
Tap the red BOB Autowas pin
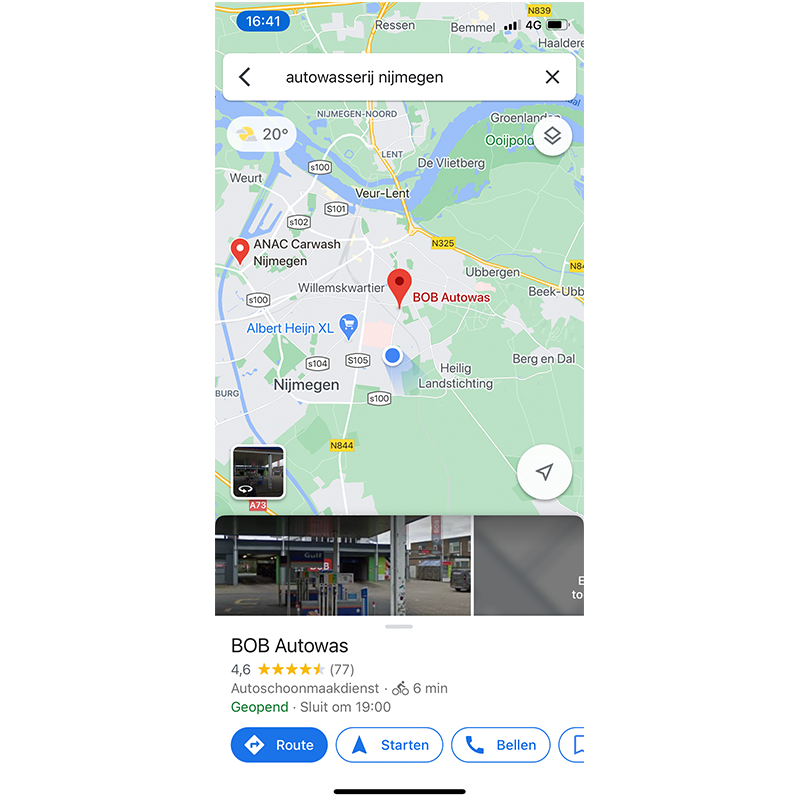point(400,285)
